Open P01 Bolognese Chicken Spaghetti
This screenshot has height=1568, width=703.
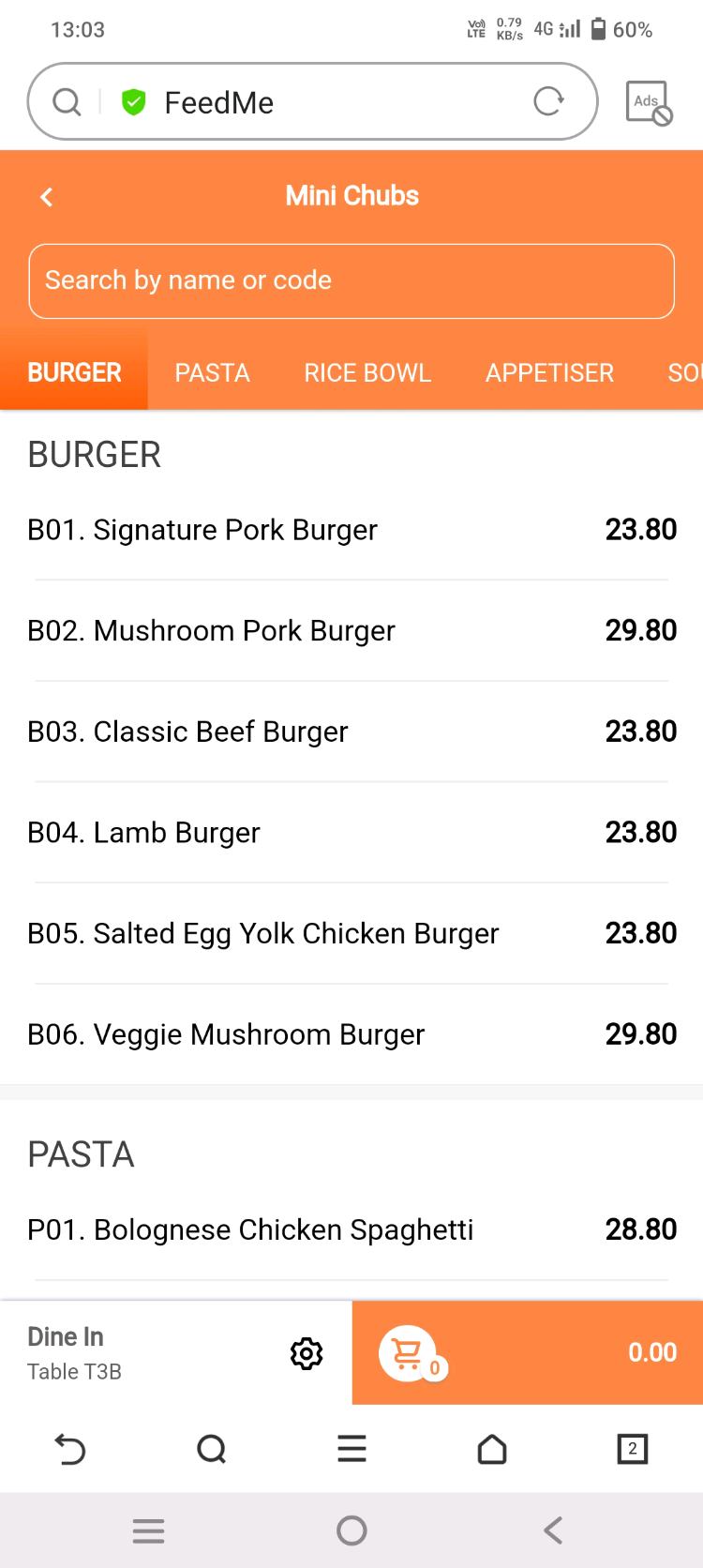tap(351, 1229)
